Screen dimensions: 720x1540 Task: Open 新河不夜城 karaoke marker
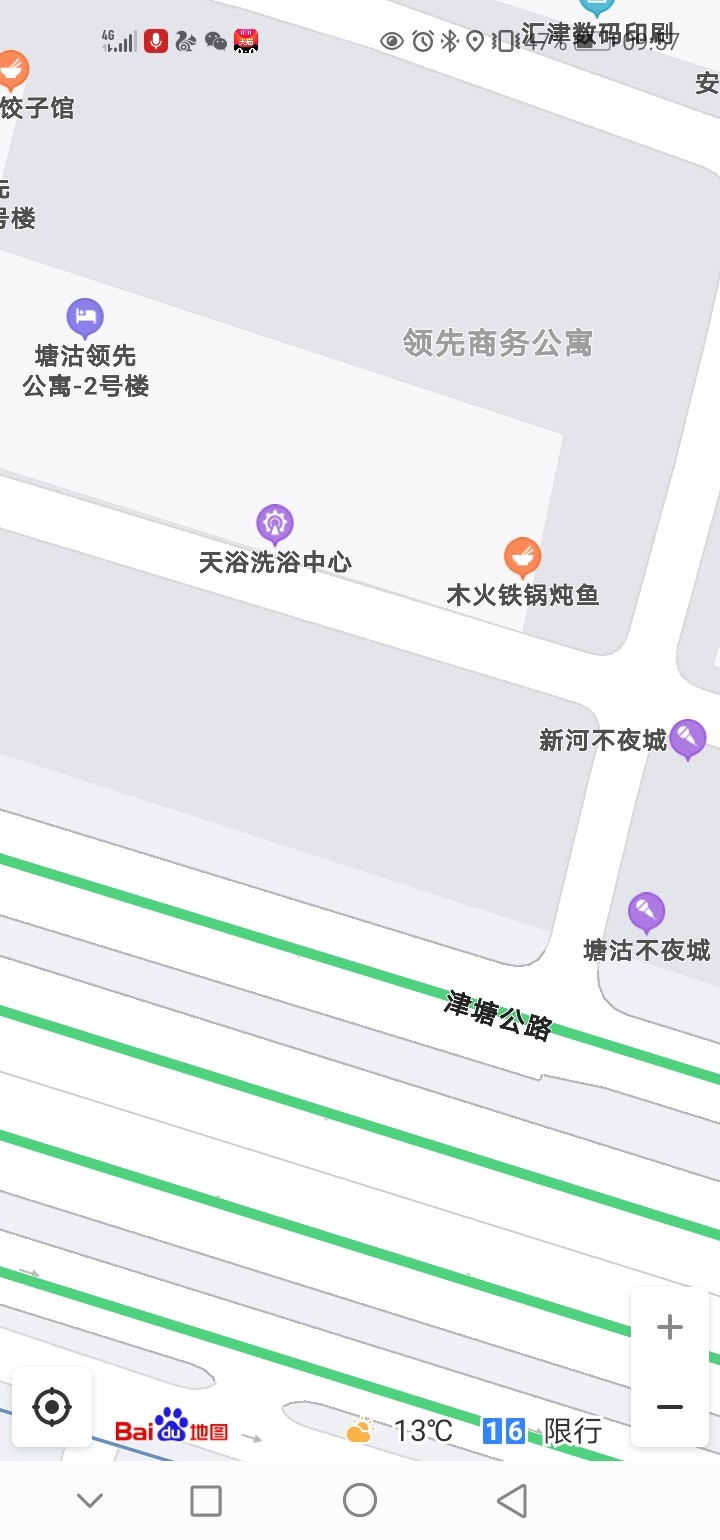(x=687, y=739)
